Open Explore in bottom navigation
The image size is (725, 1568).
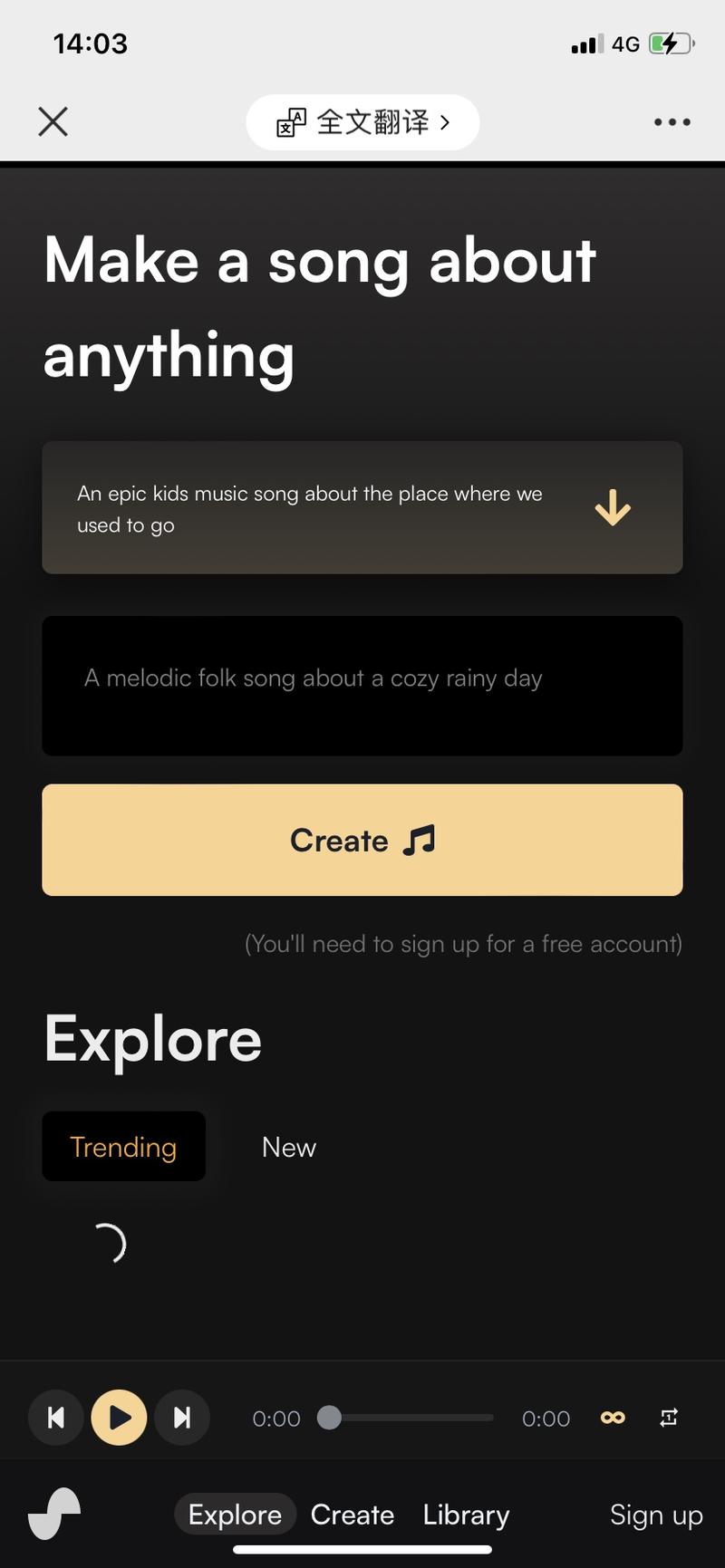point(235,1515)
